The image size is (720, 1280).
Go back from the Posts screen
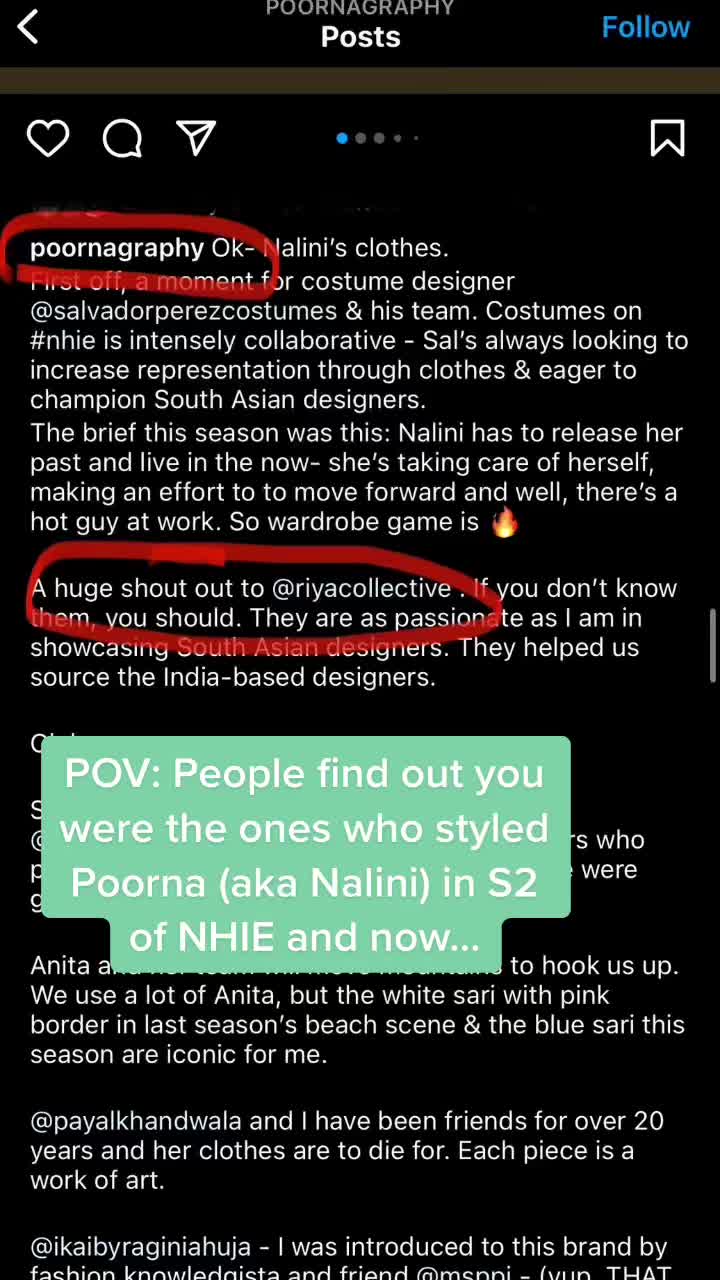pos(28,28)
